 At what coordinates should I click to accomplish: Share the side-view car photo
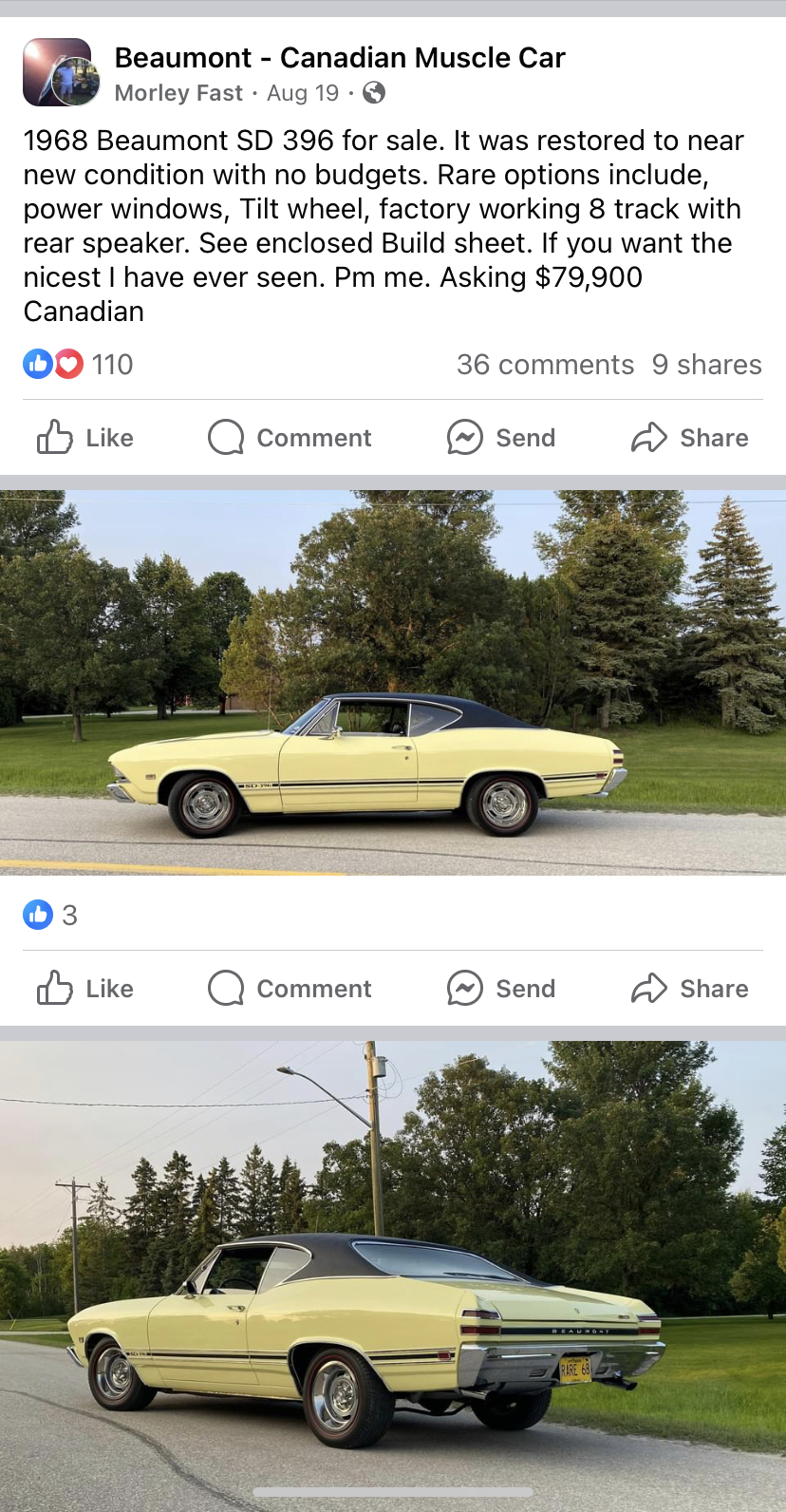click(x=690, y=989)
